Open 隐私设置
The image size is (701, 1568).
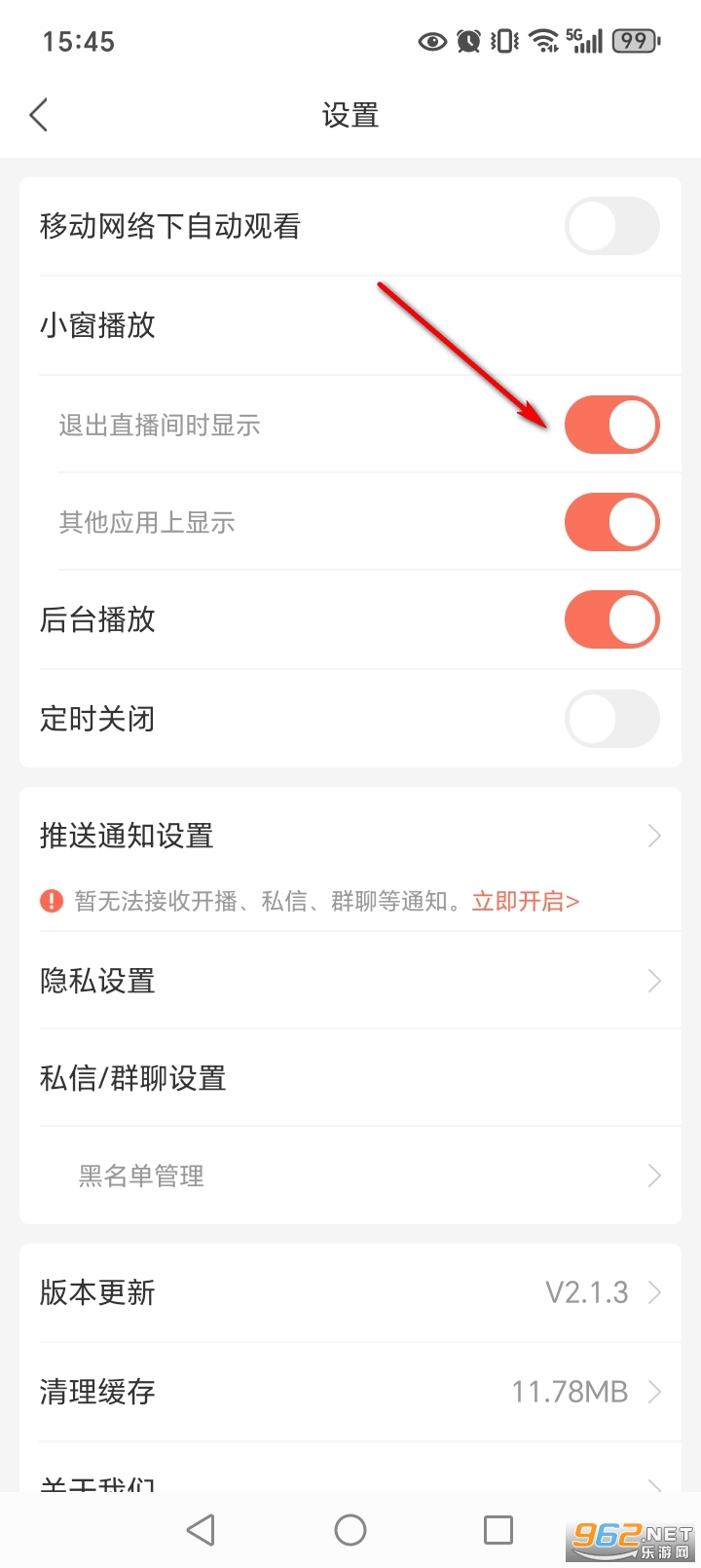(350, 981)
